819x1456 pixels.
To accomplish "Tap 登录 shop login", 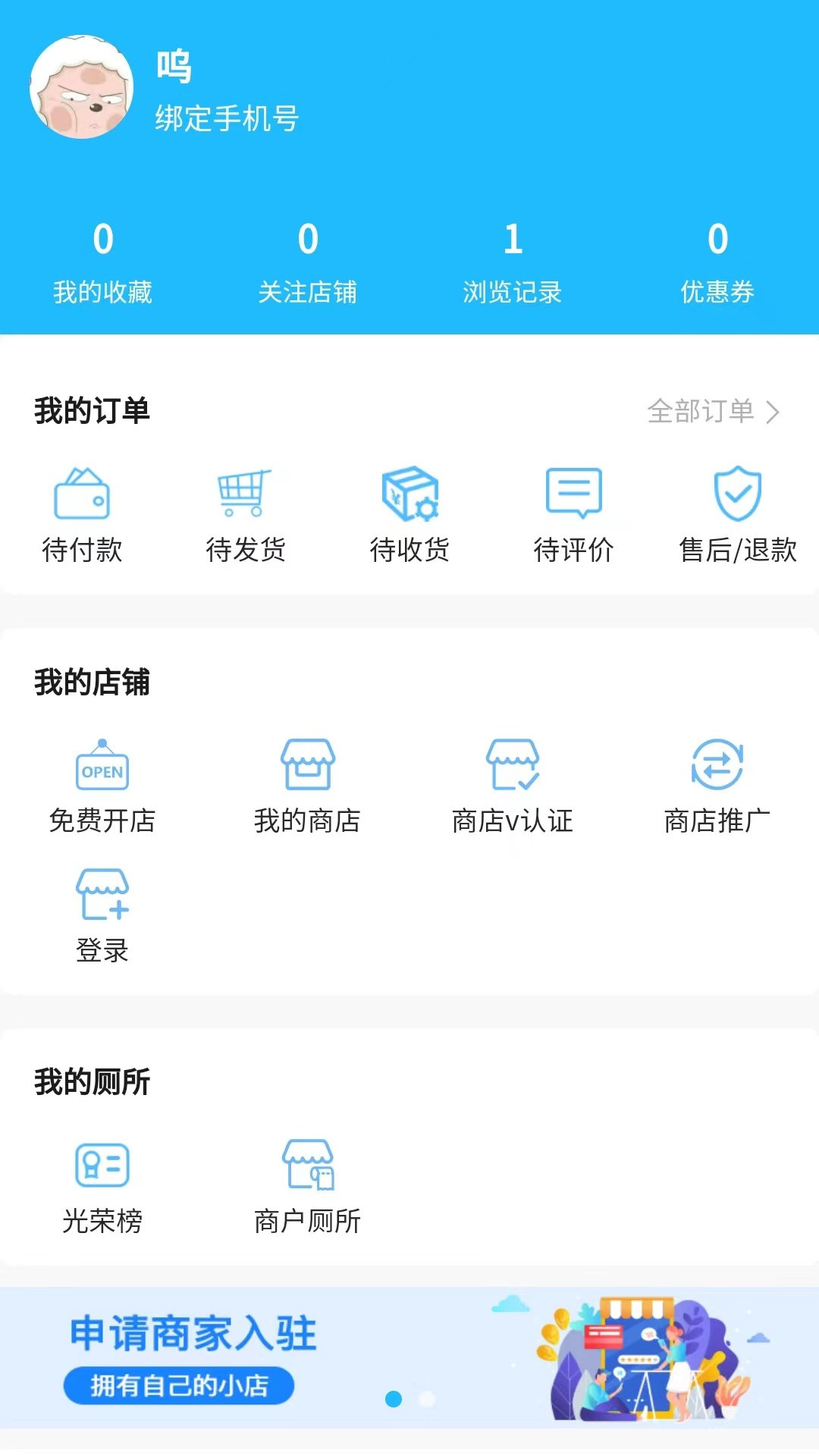I will click(x=102, y=915).
